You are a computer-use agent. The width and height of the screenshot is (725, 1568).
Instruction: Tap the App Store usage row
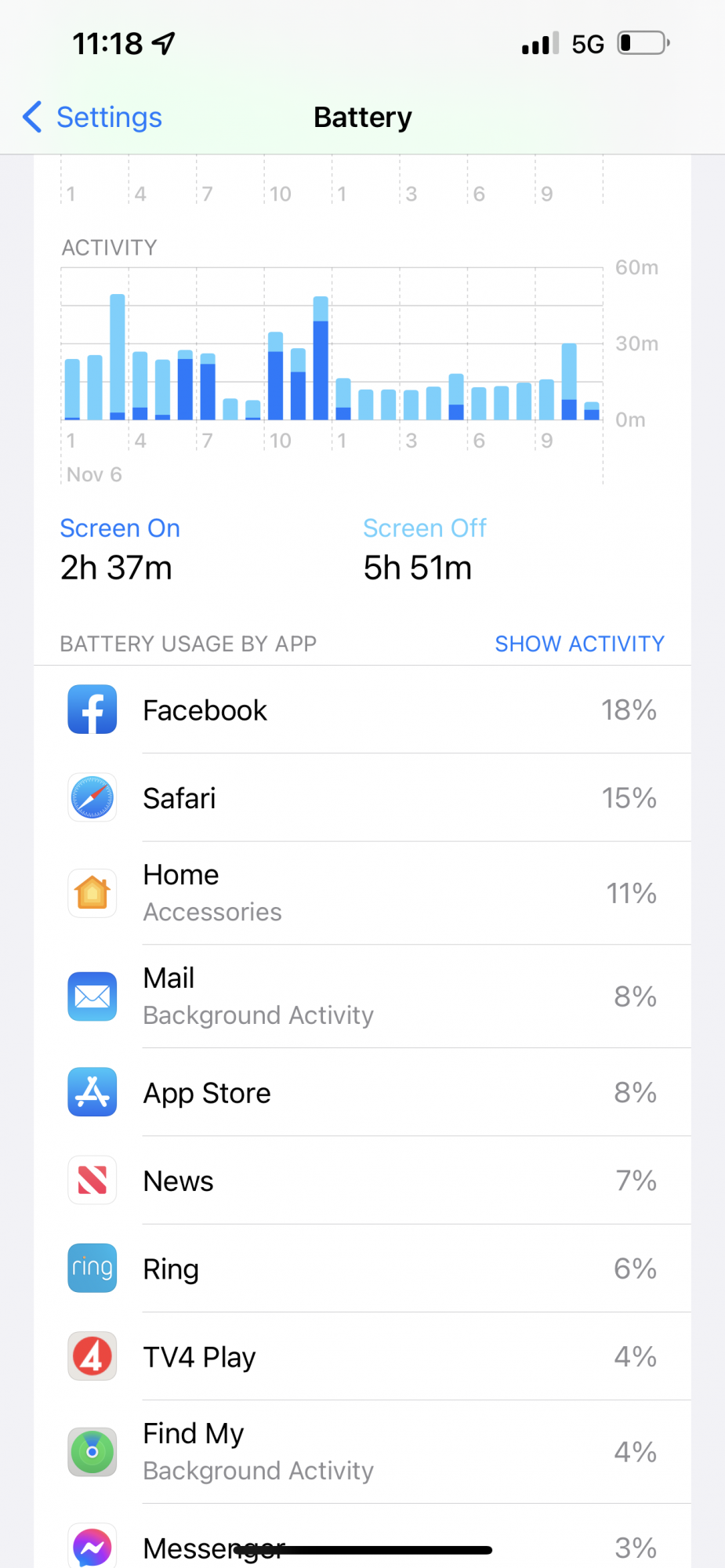pos(362,1093)
